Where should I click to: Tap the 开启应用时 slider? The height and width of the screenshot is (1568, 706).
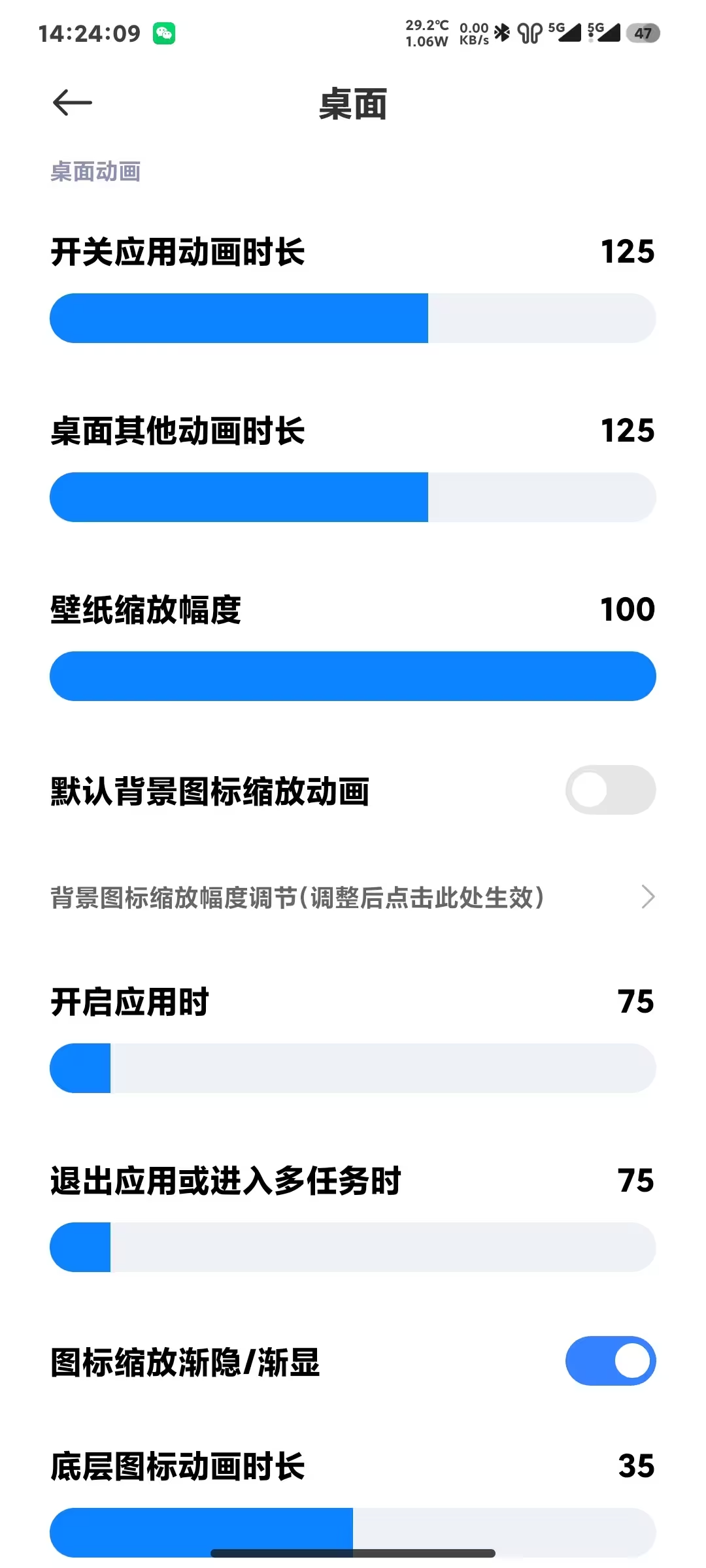[x=353, y=1068]
